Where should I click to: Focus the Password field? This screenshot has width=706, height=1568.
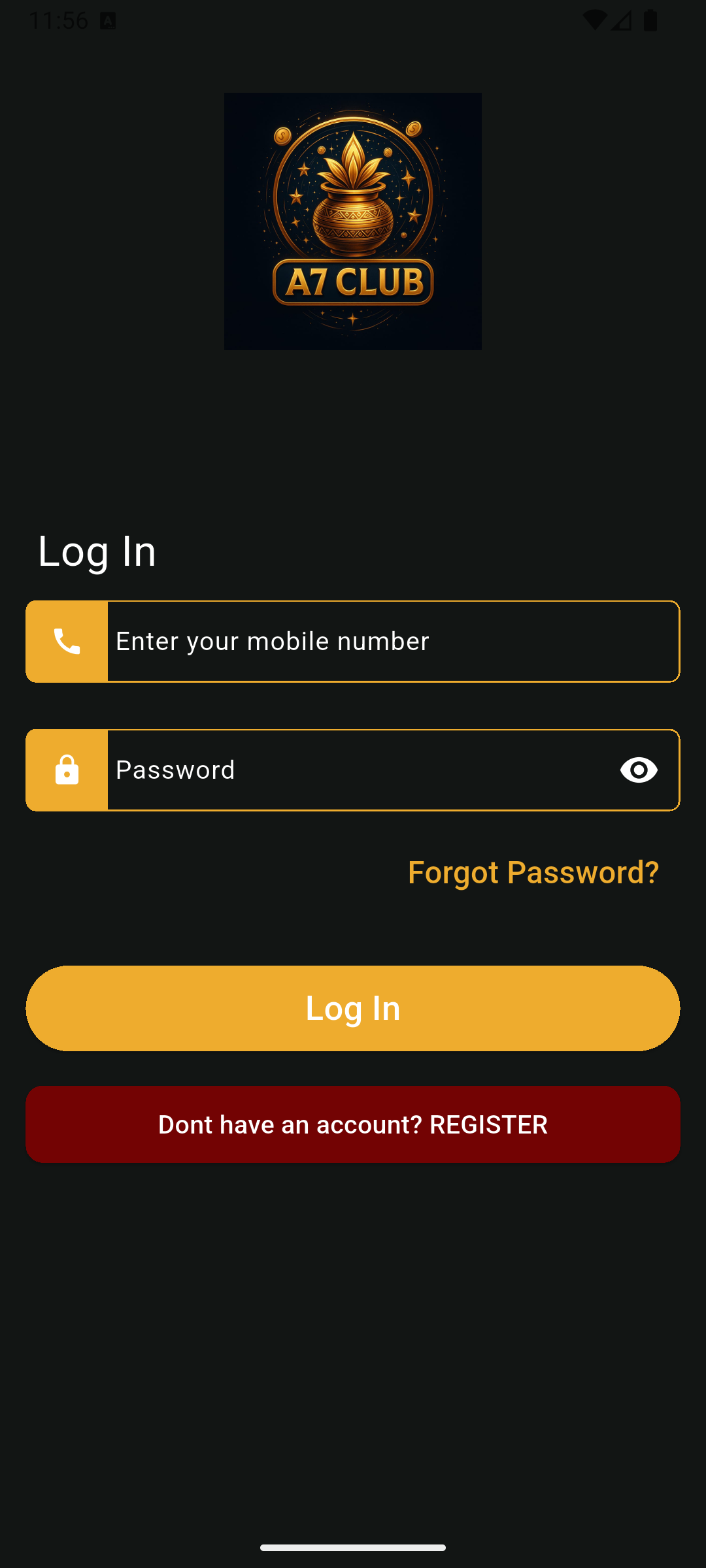(360, 770)
